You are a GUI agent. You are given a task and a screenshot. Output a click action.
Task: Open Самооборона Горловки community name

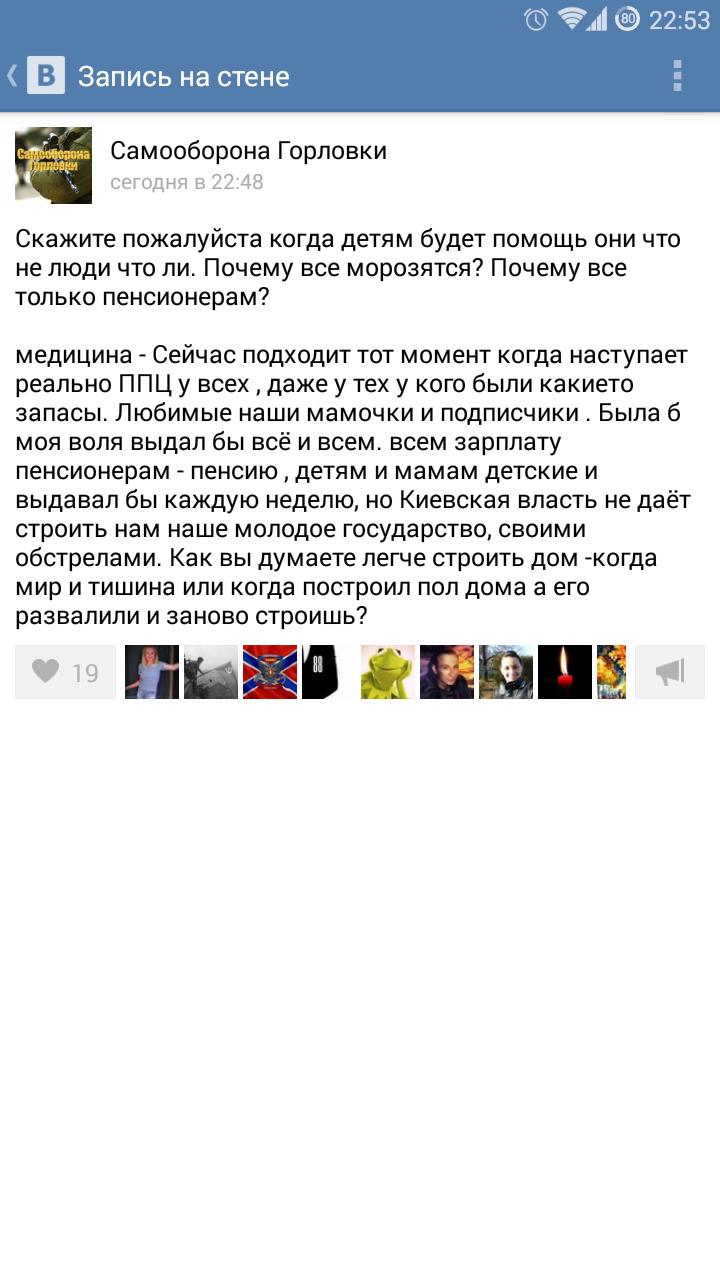[248, 151]
